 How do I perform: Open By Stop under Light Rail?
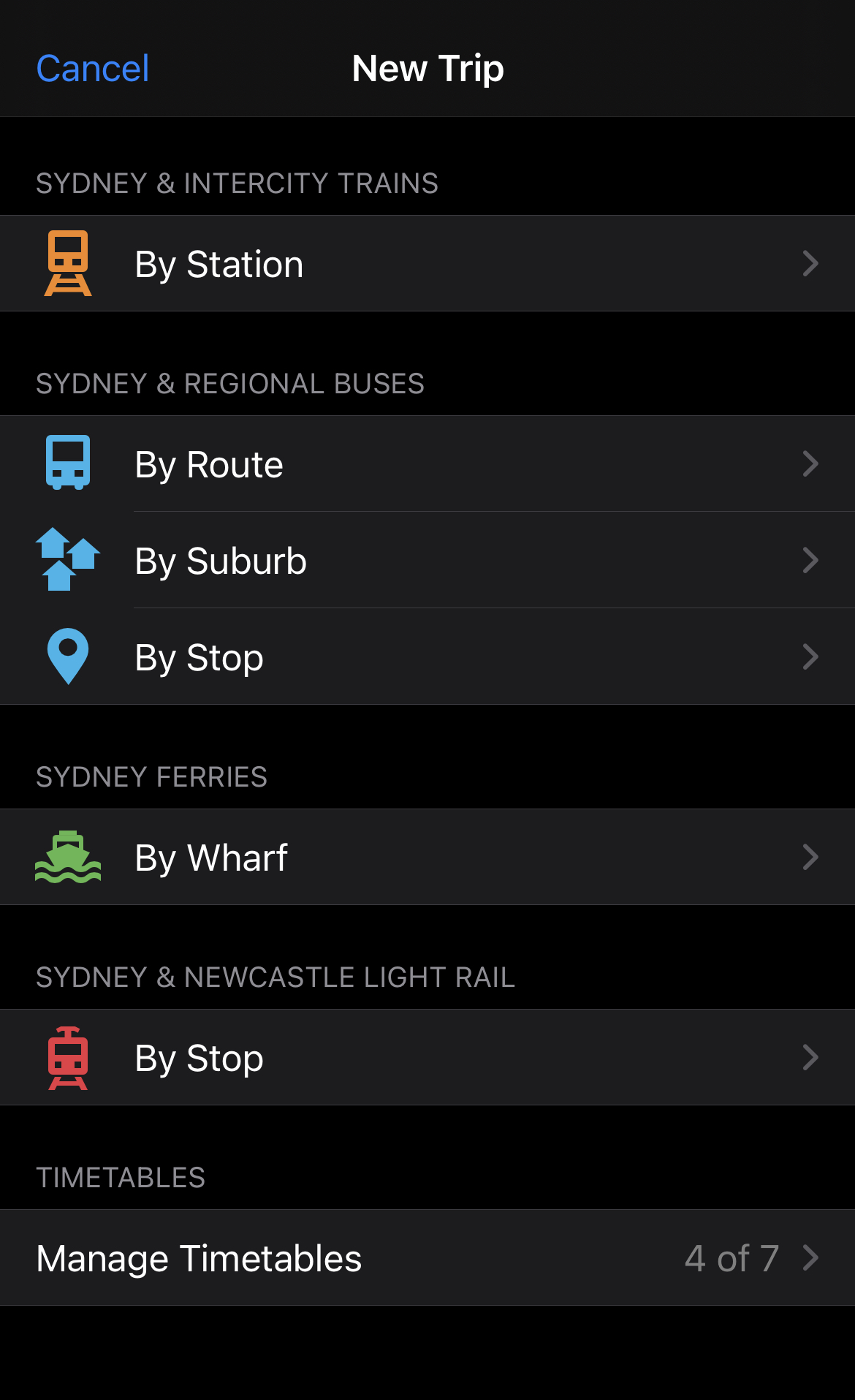[427, 1057]
